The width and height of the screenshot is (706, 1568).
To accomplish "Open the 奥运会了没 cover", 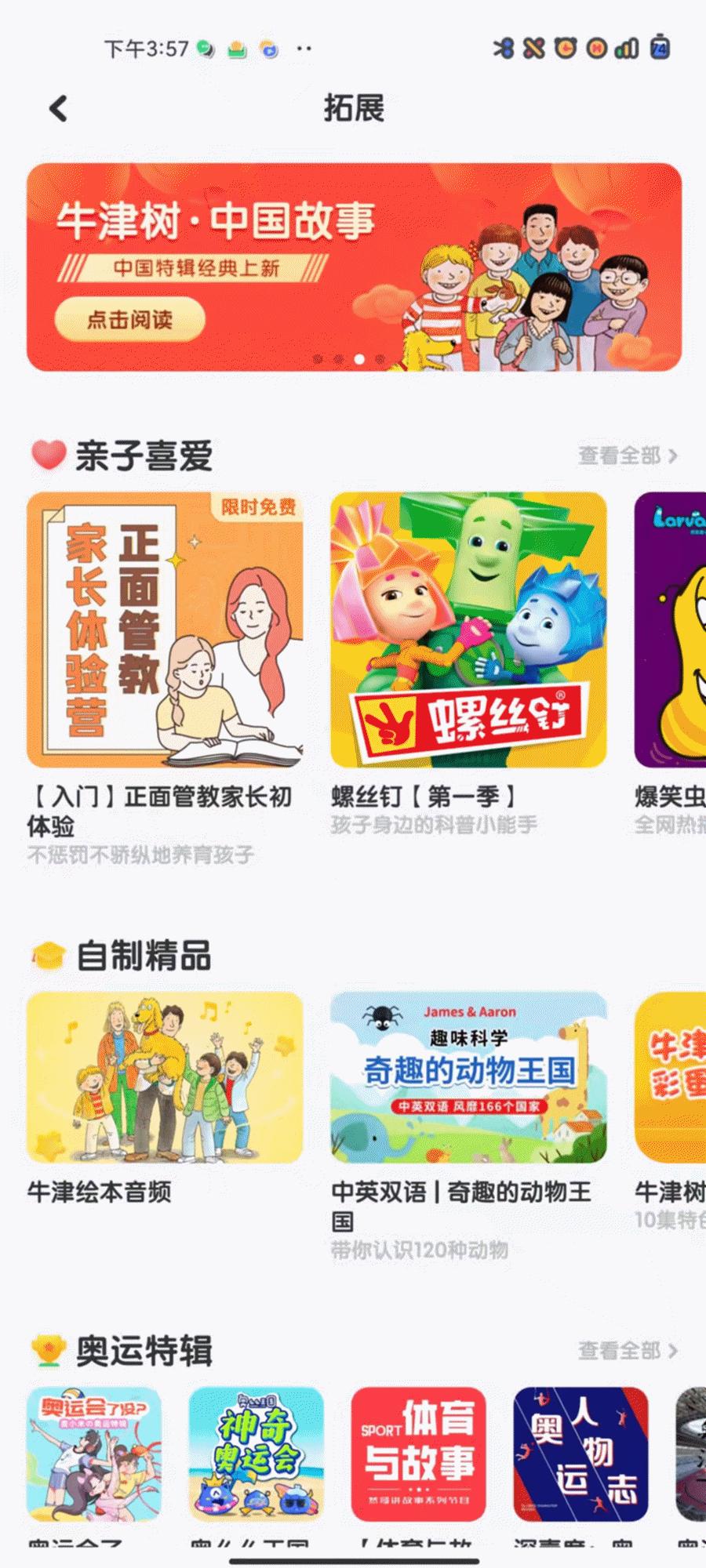I will click(94, 1454).
